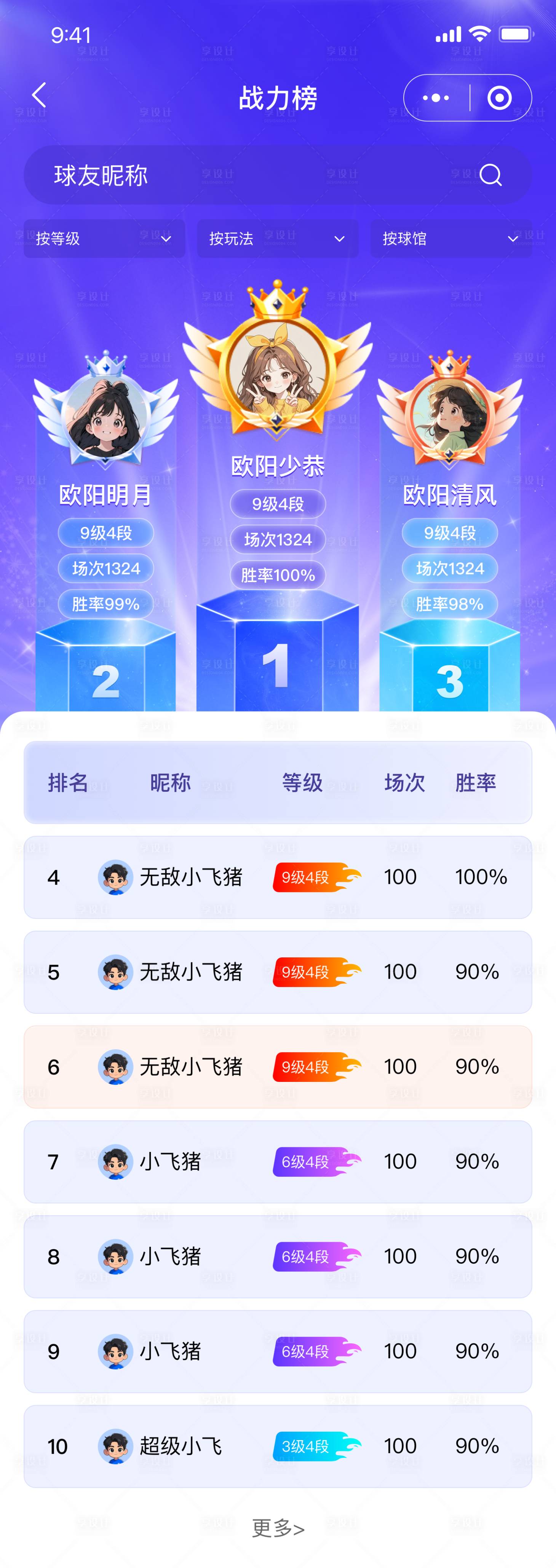Select the rank 8 row 小飞猪

point(277,1256)
